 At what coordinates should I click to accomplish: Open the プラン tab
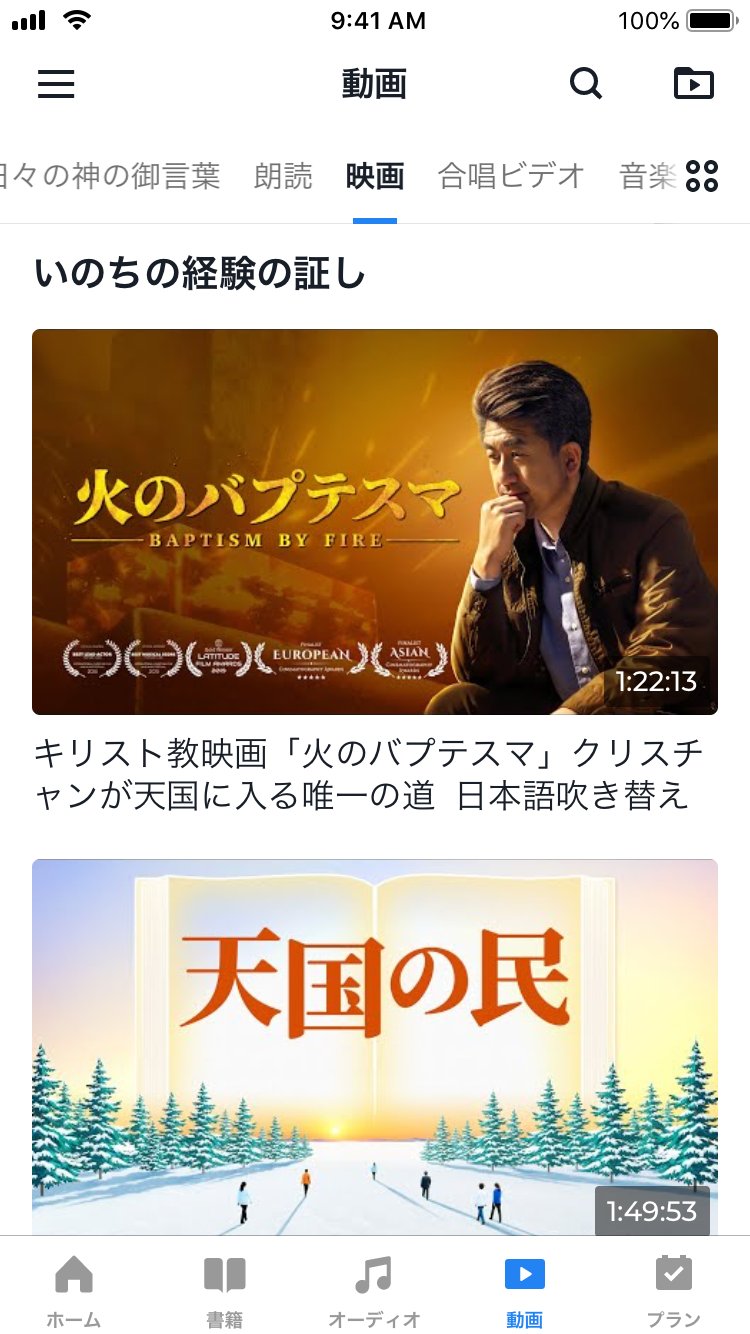(x=674, y=1290)
